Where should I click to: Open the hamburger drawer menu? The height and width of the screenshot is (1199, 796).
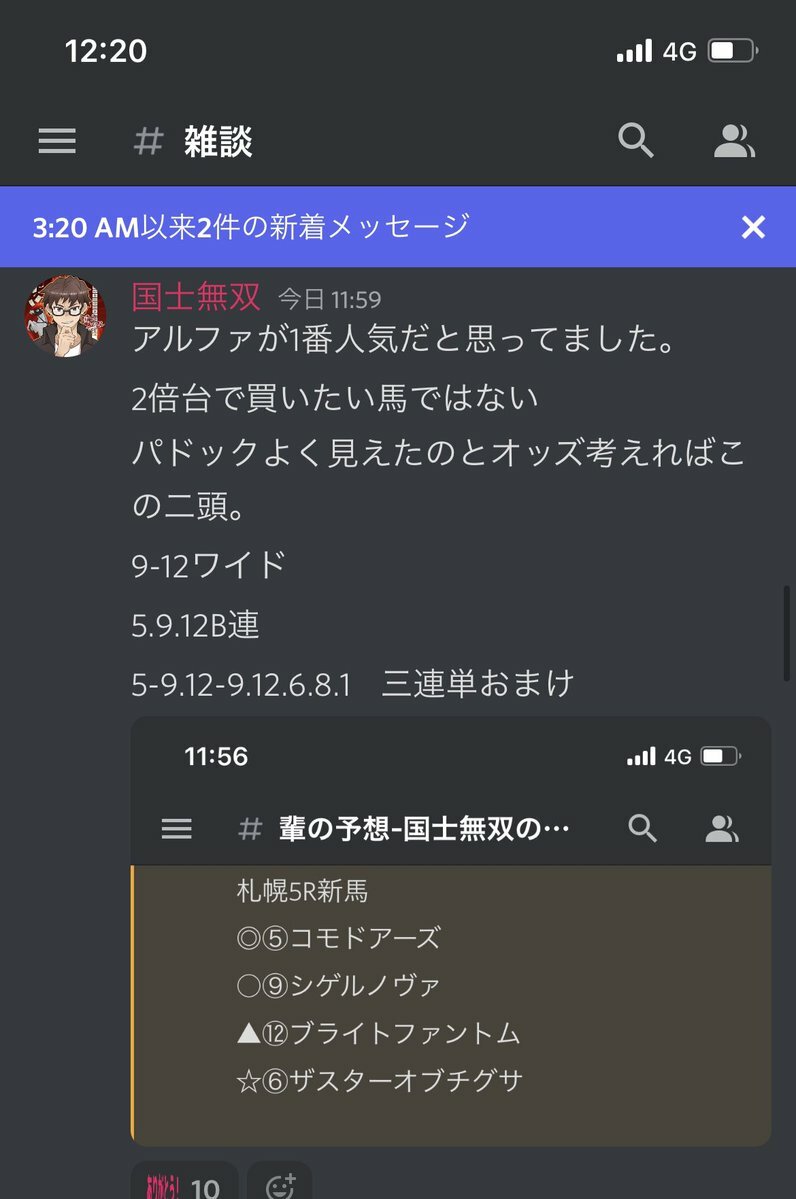[x=57, y=141]
